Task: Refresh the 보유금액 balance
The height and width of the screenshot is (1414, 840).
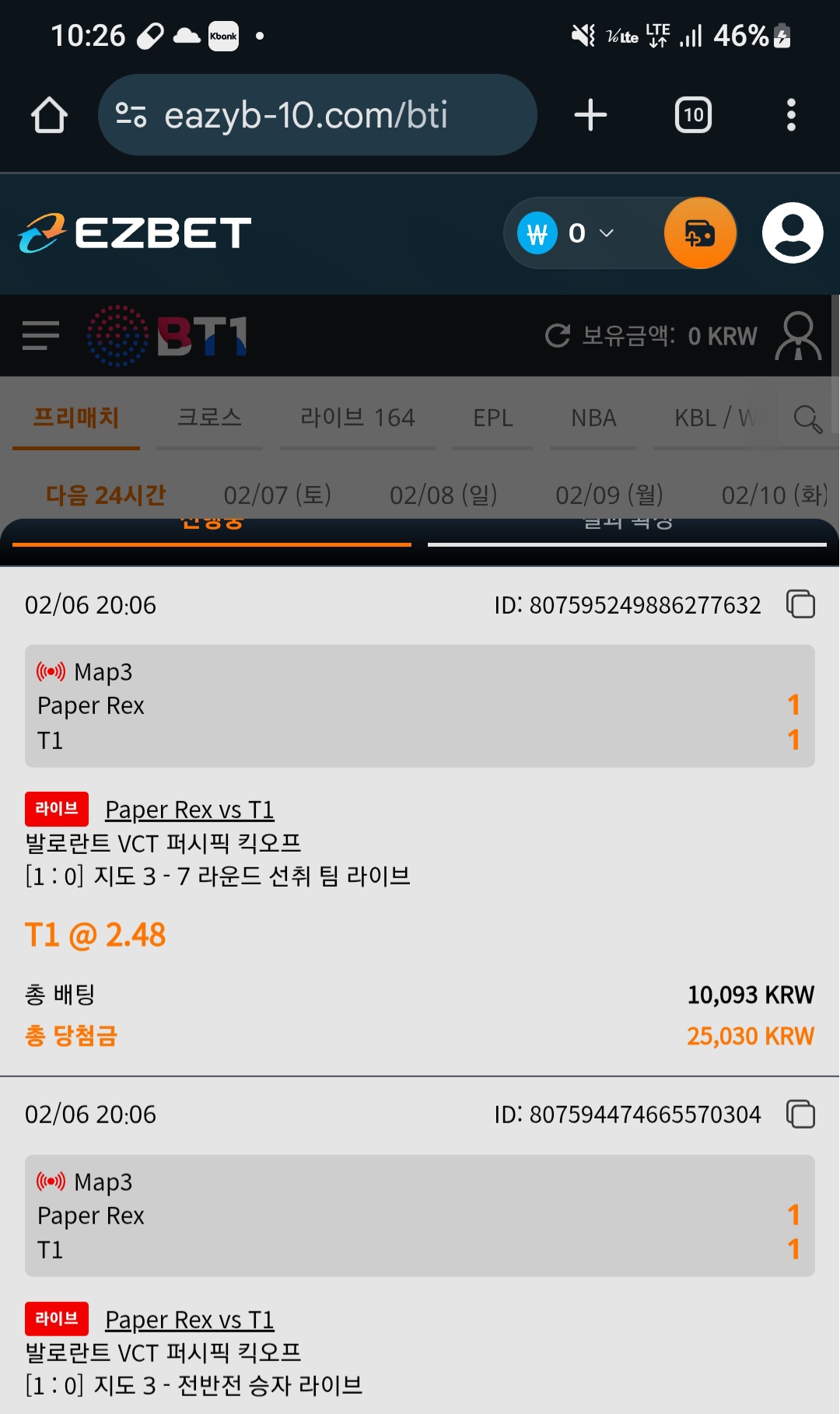Action: point(558,335)
